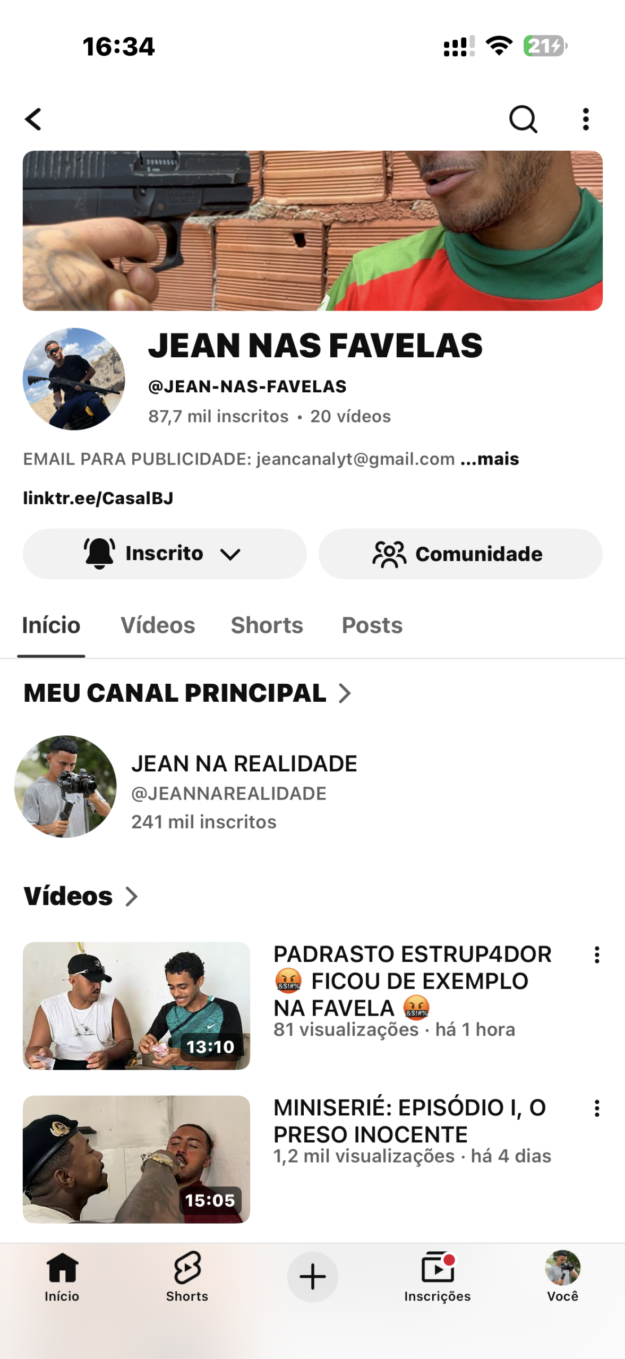Open the top overflow menu
This screenshot has width=625, height=1359.
pos(586,119)
